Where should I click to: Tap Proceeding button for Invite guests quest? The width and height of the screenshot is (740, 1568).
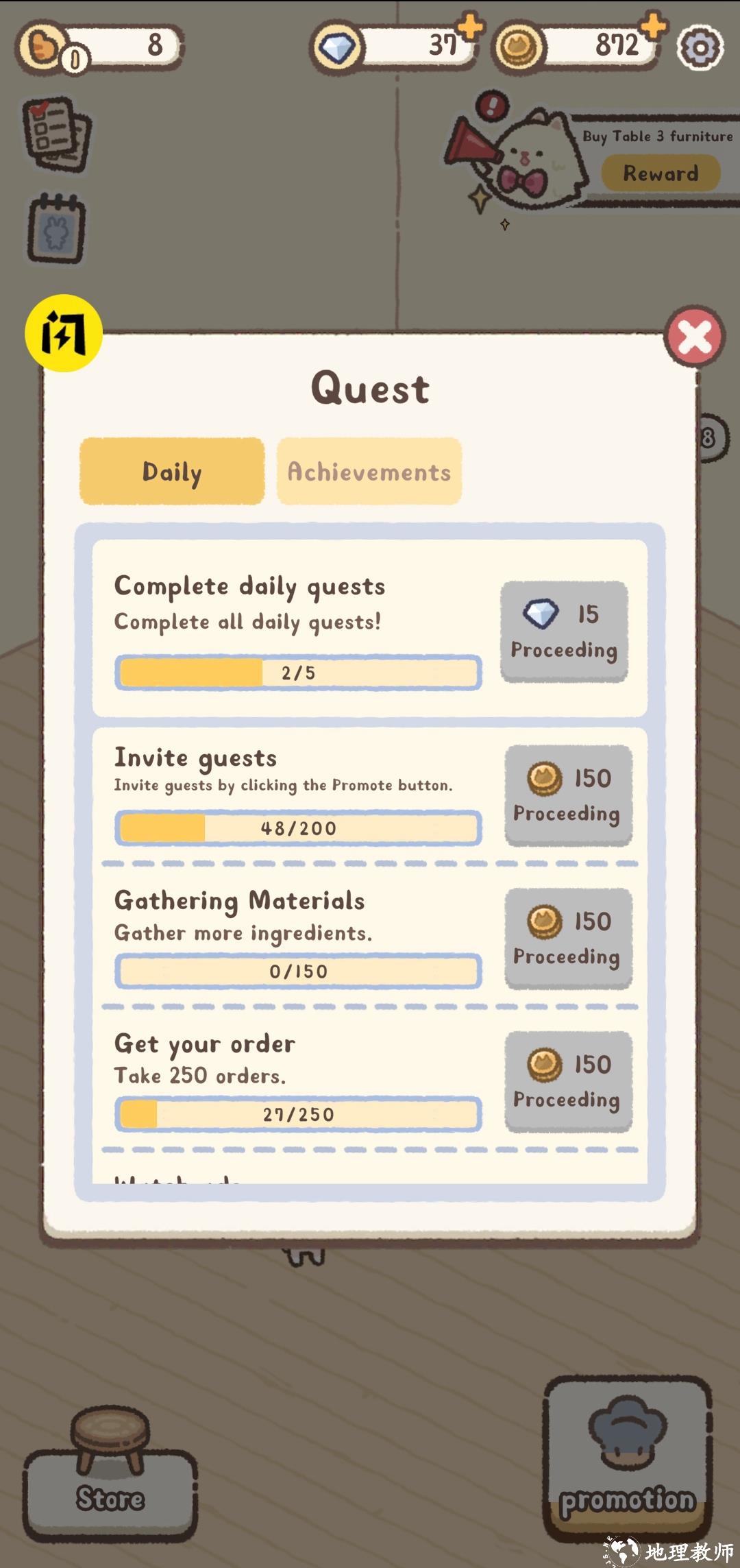(x=568, y=795)
